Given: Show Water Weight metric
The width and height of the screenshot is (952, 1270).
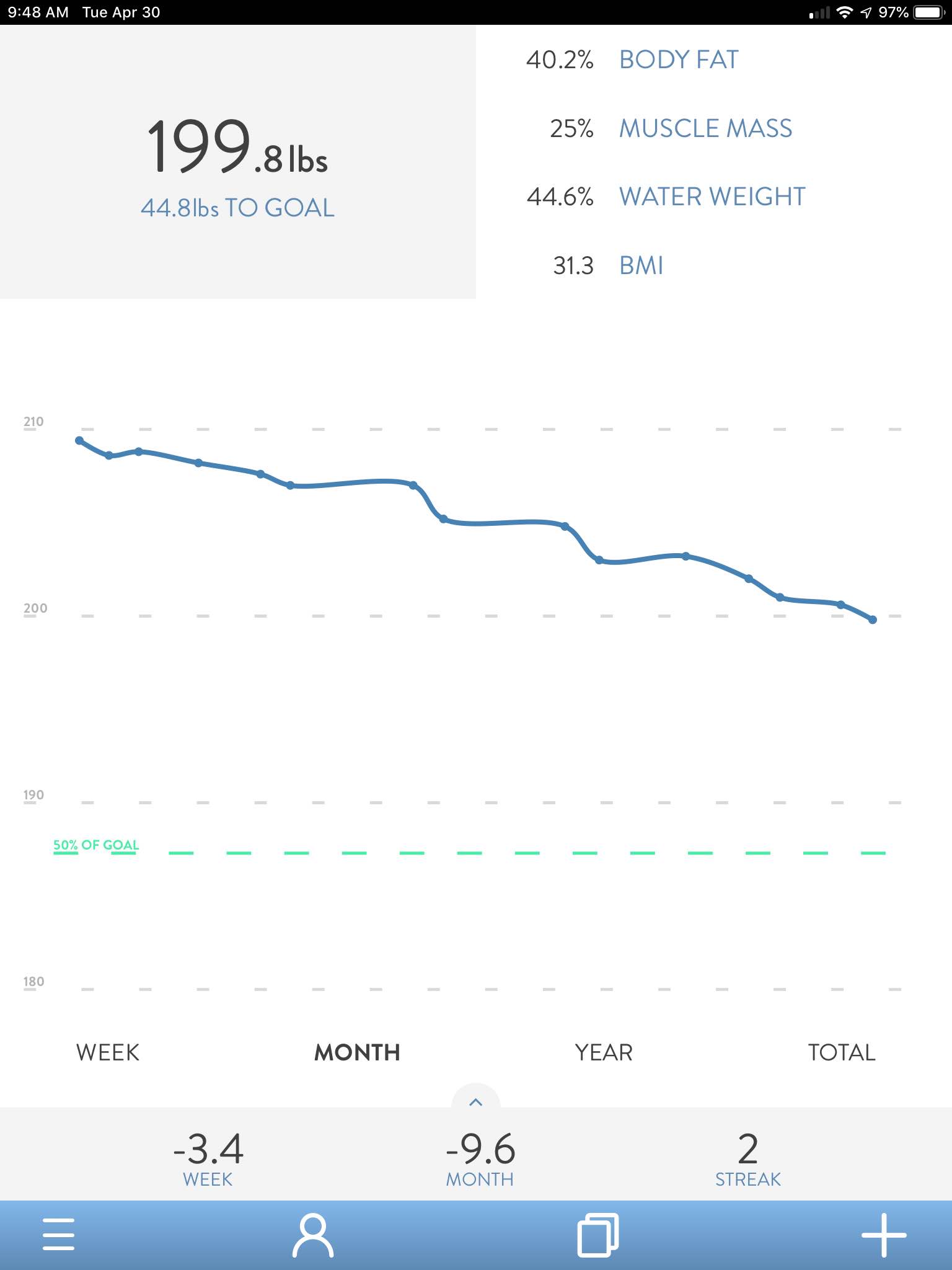Looking at the screenshot, I should pos(712,197).
